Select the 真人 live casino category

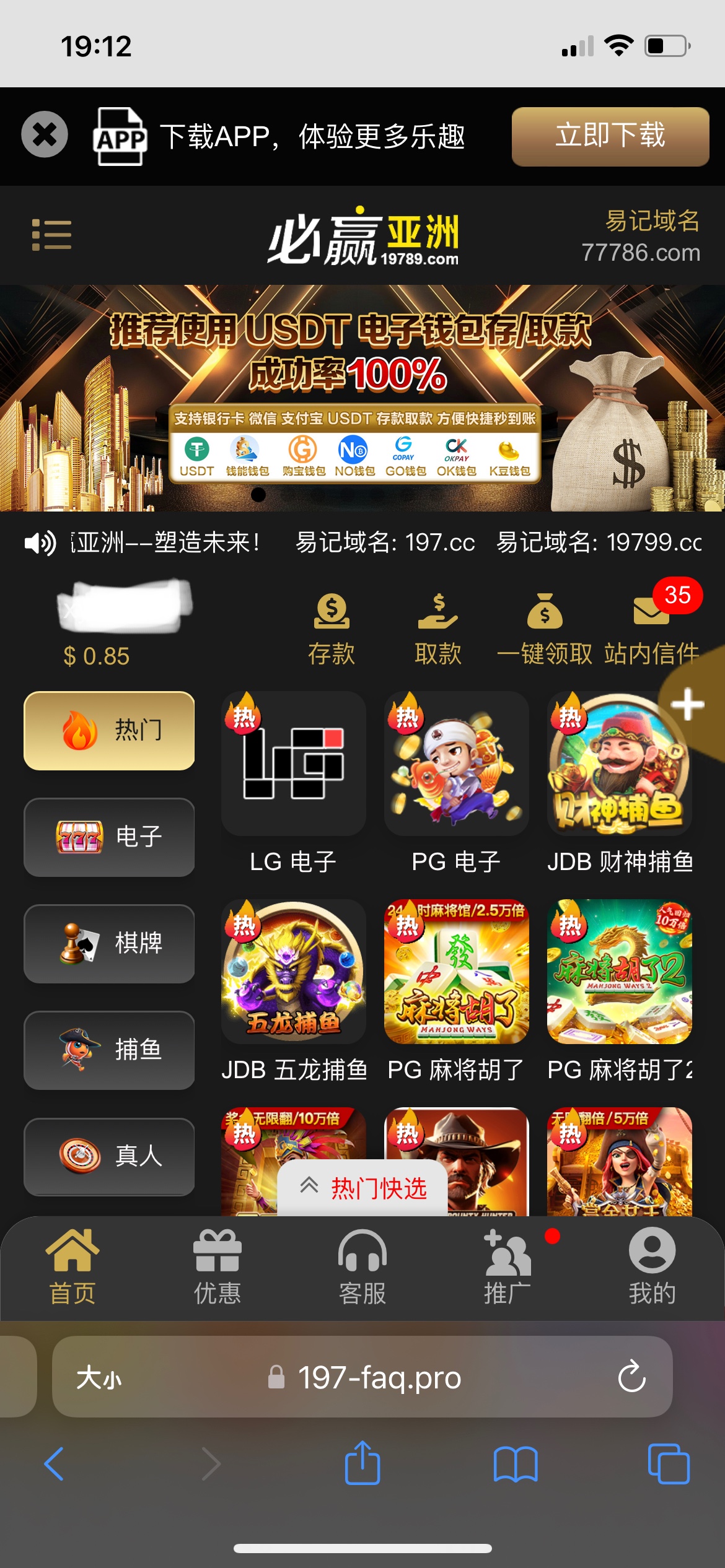pos(108,1157)
